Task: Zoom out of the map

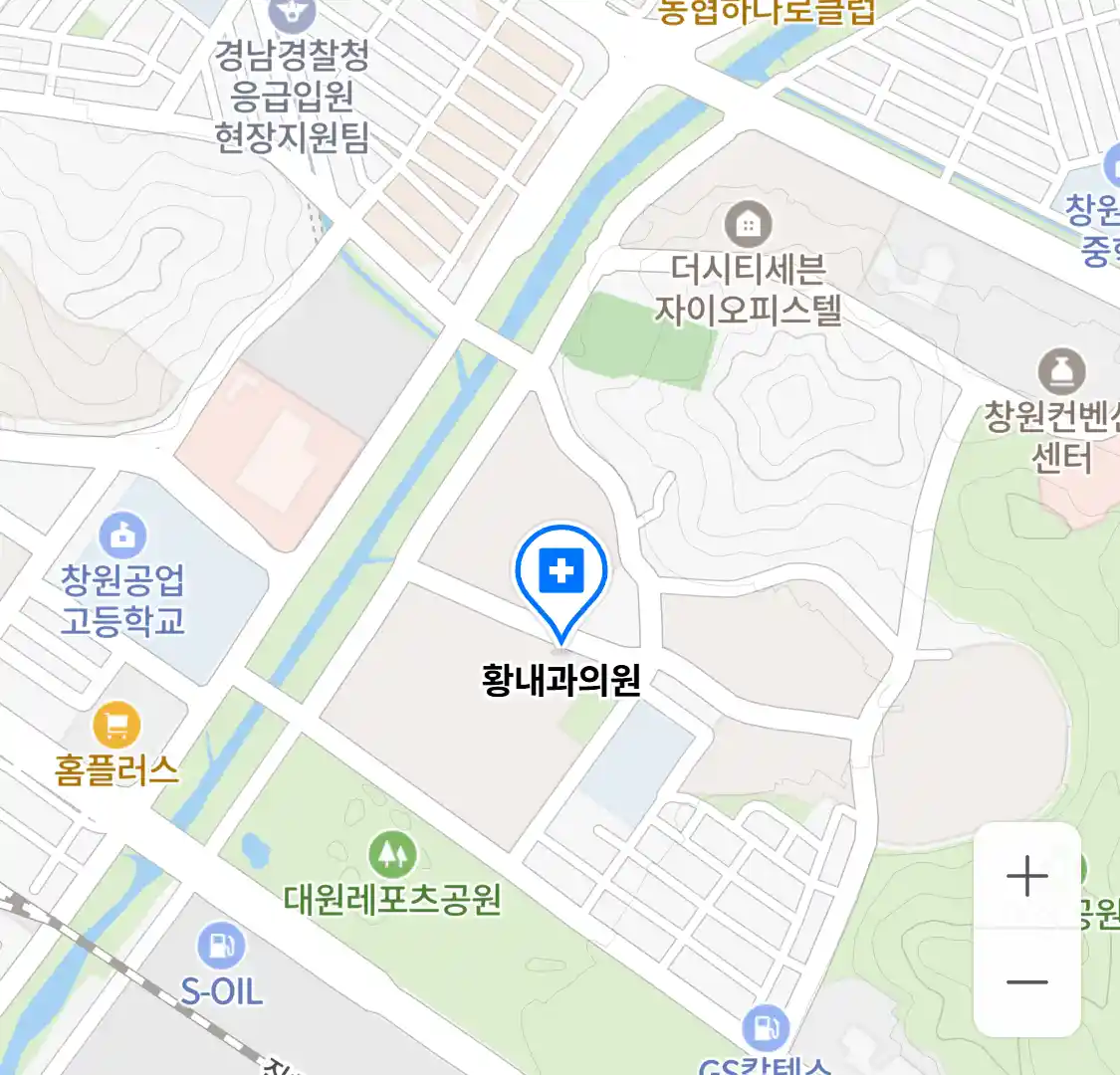Action: coord(1026,982)
